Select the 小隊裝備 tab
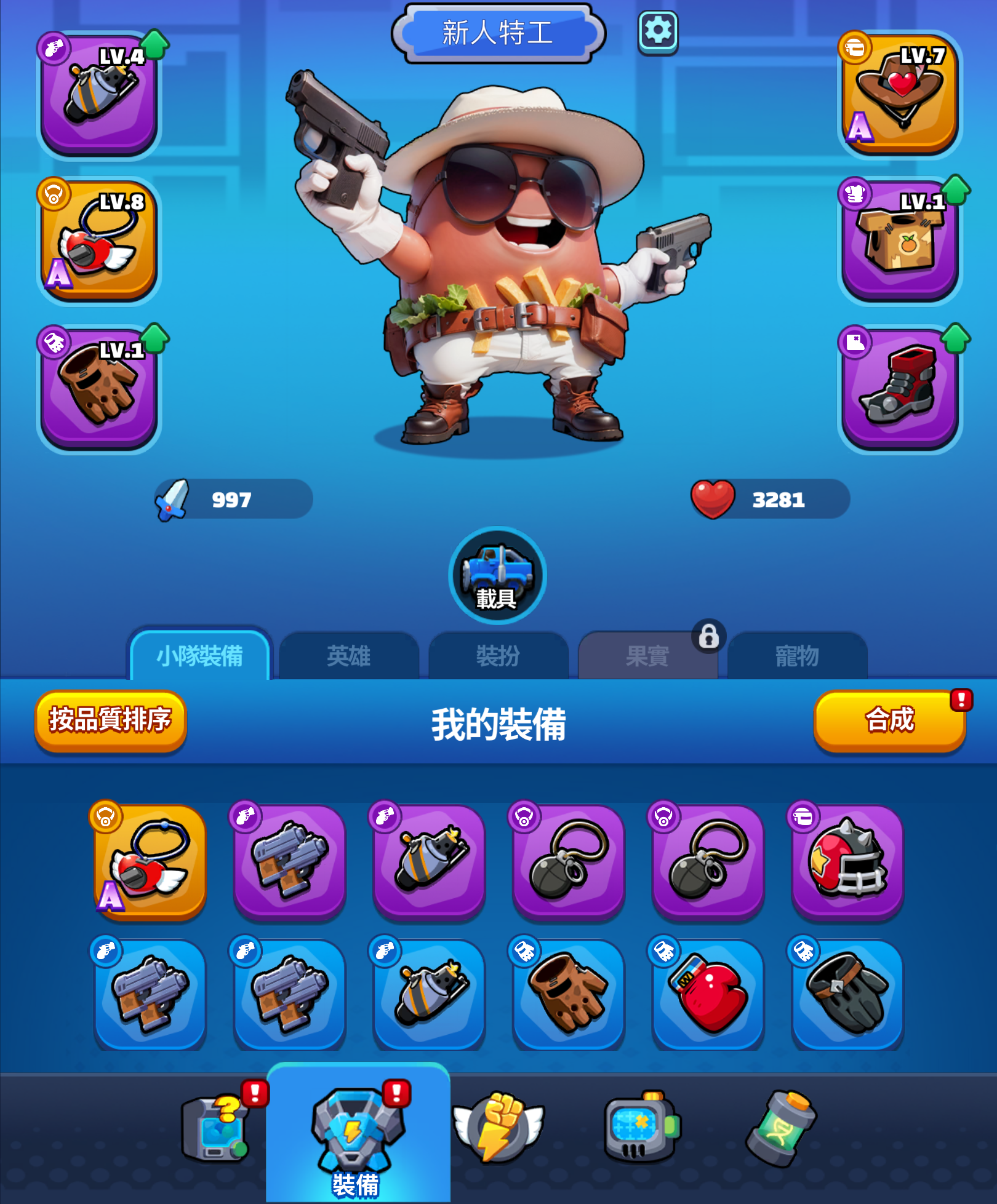Screen dimensions: 997x1204 pos(199,656)
